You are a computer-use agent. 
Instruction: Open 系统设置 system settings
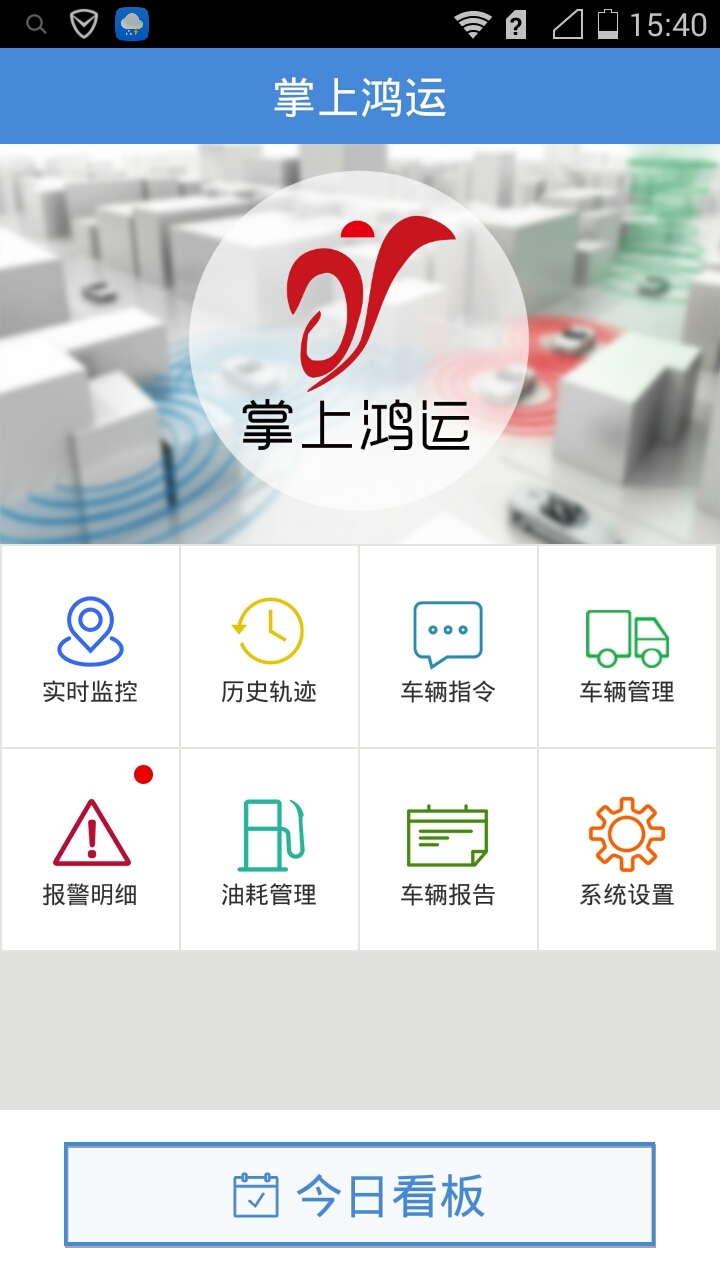tap(627, 850)
